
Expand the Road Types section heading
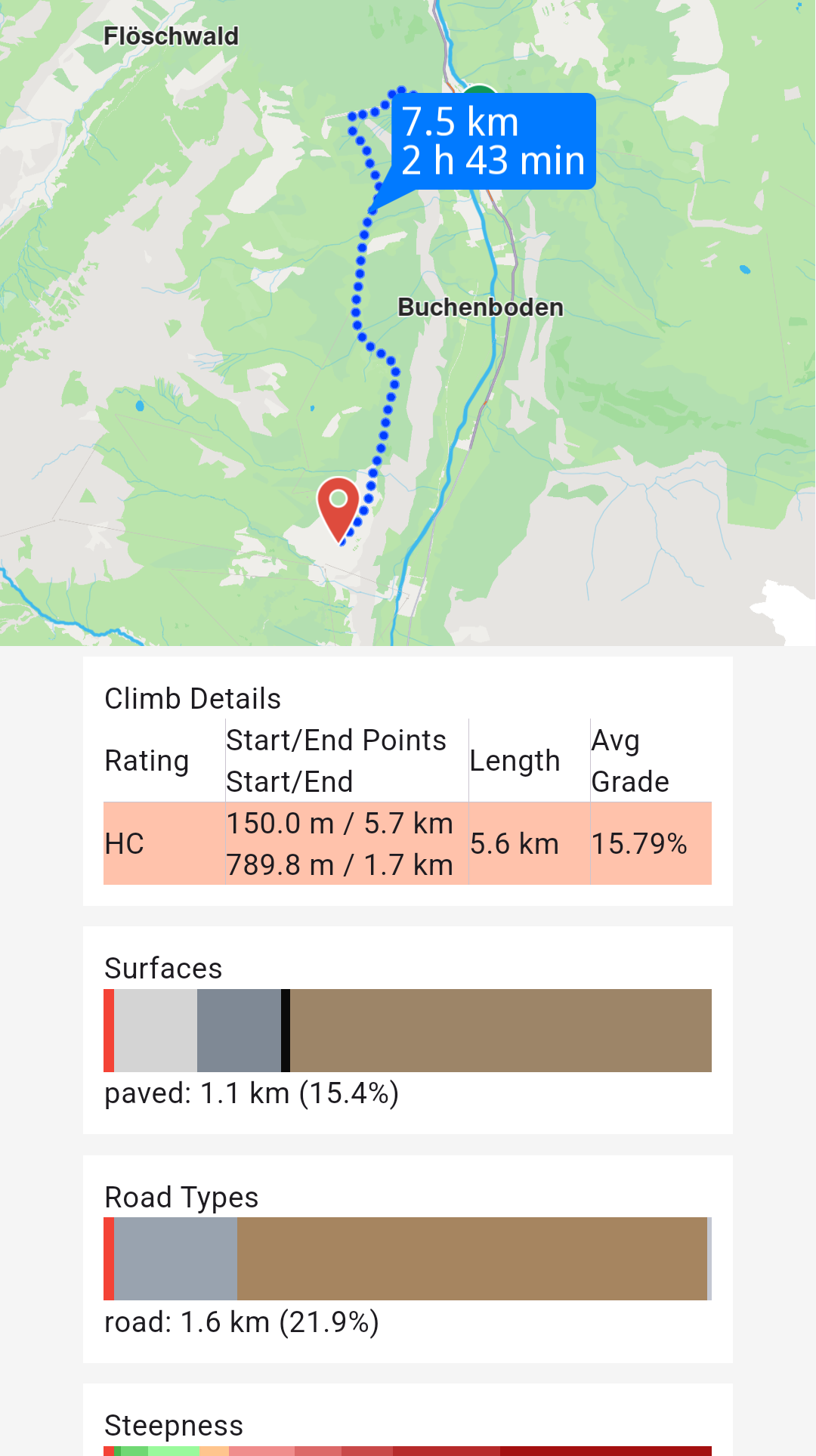(x=181, y=1196)
